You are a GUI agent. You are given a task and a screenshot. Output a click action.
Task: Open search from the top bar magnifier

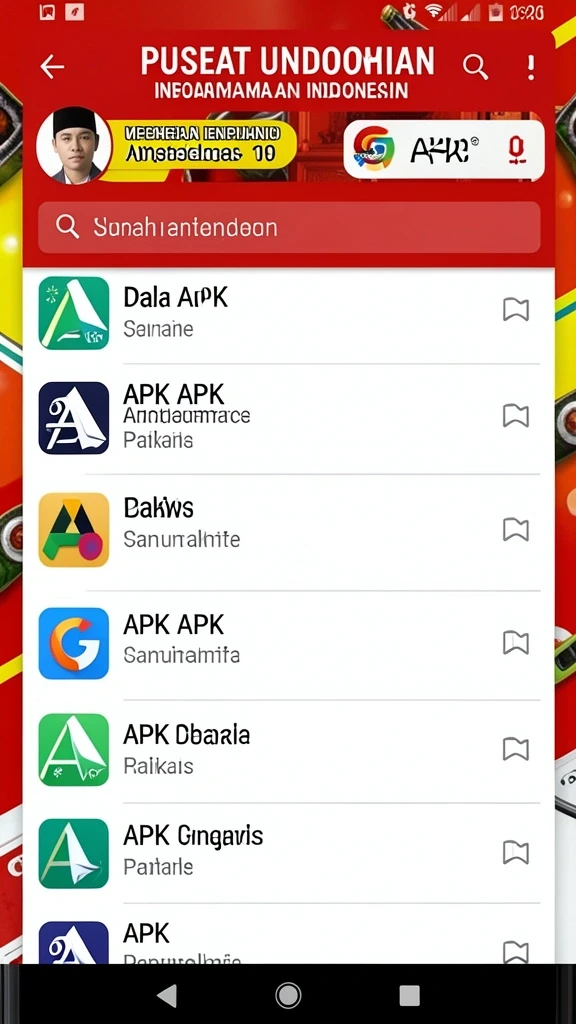[x=475, y=66]
